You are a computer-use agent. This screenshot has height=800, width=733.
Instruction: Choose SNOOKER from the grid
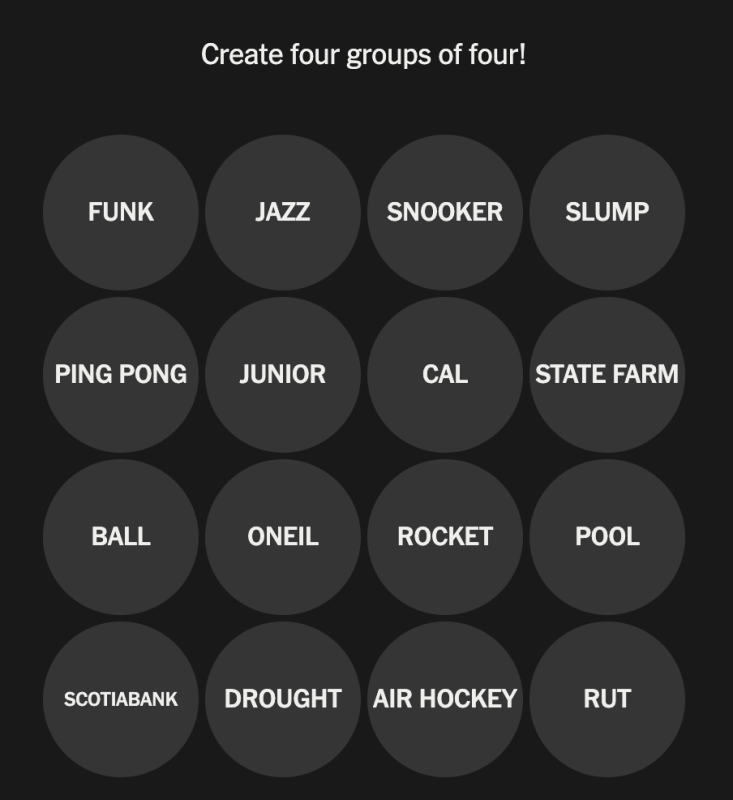pyautogui.click(x=445, y=212)
